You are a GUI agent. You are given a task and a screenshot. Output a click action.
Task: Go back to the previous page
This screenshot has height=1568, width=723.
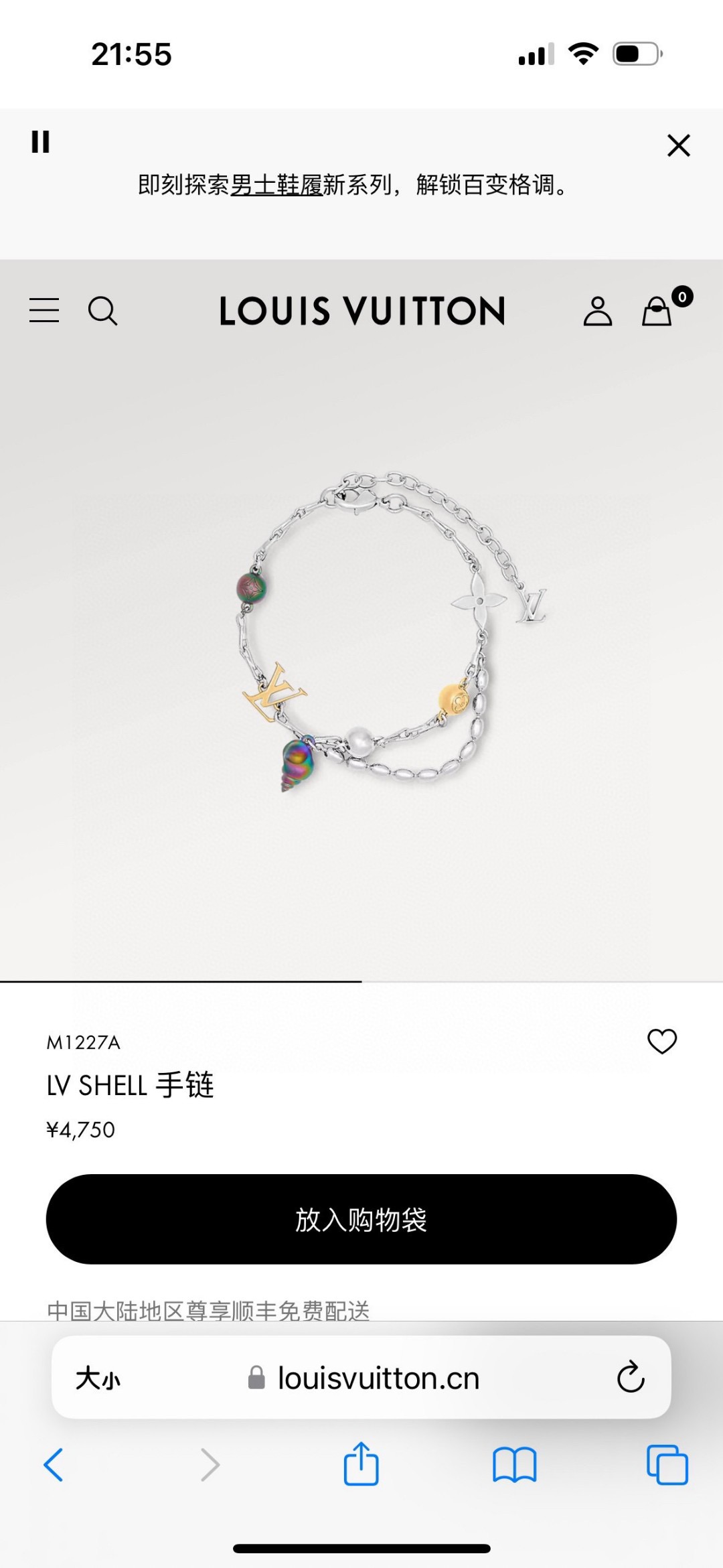[54, 1464]
